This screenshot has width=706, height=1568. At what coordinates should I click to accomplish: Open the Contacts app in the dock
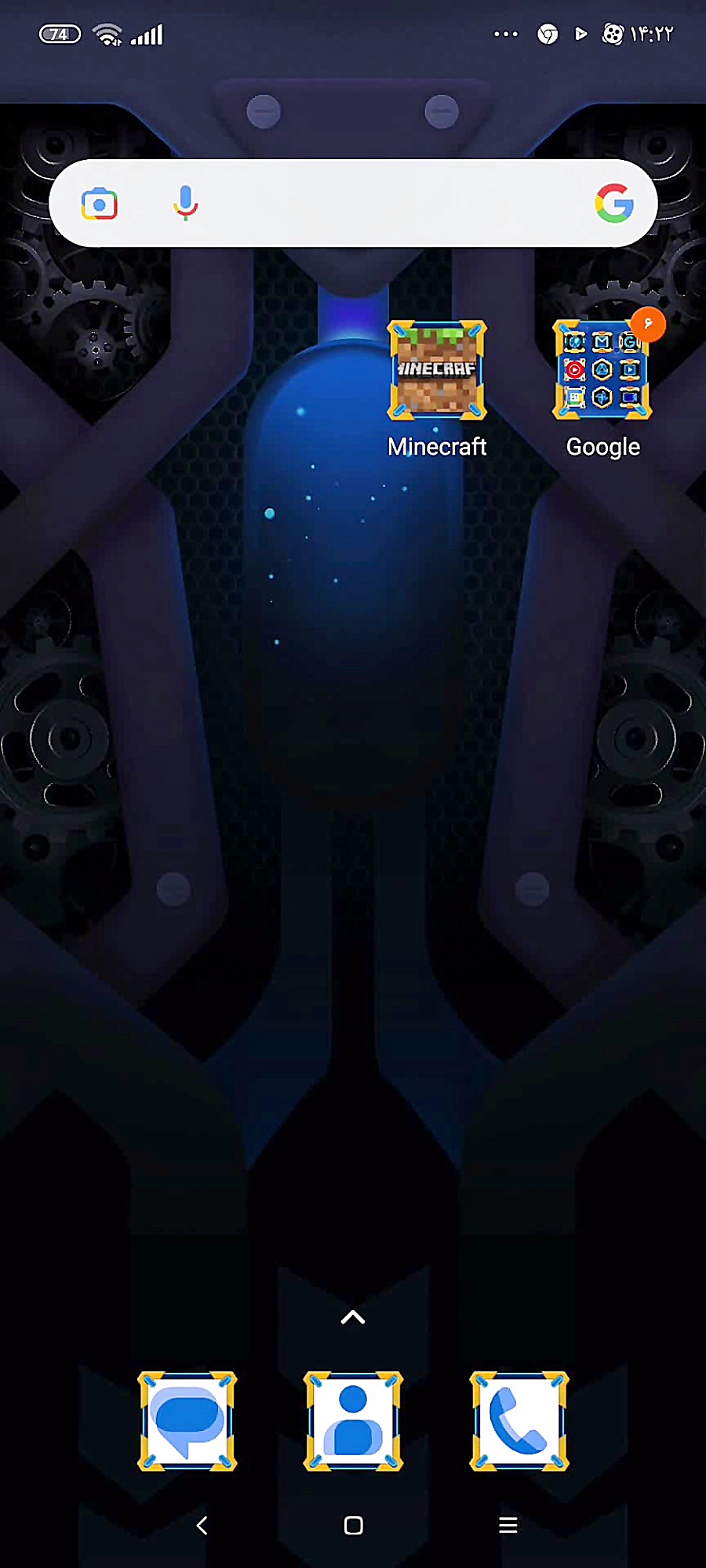click(x=353, y=1421)
